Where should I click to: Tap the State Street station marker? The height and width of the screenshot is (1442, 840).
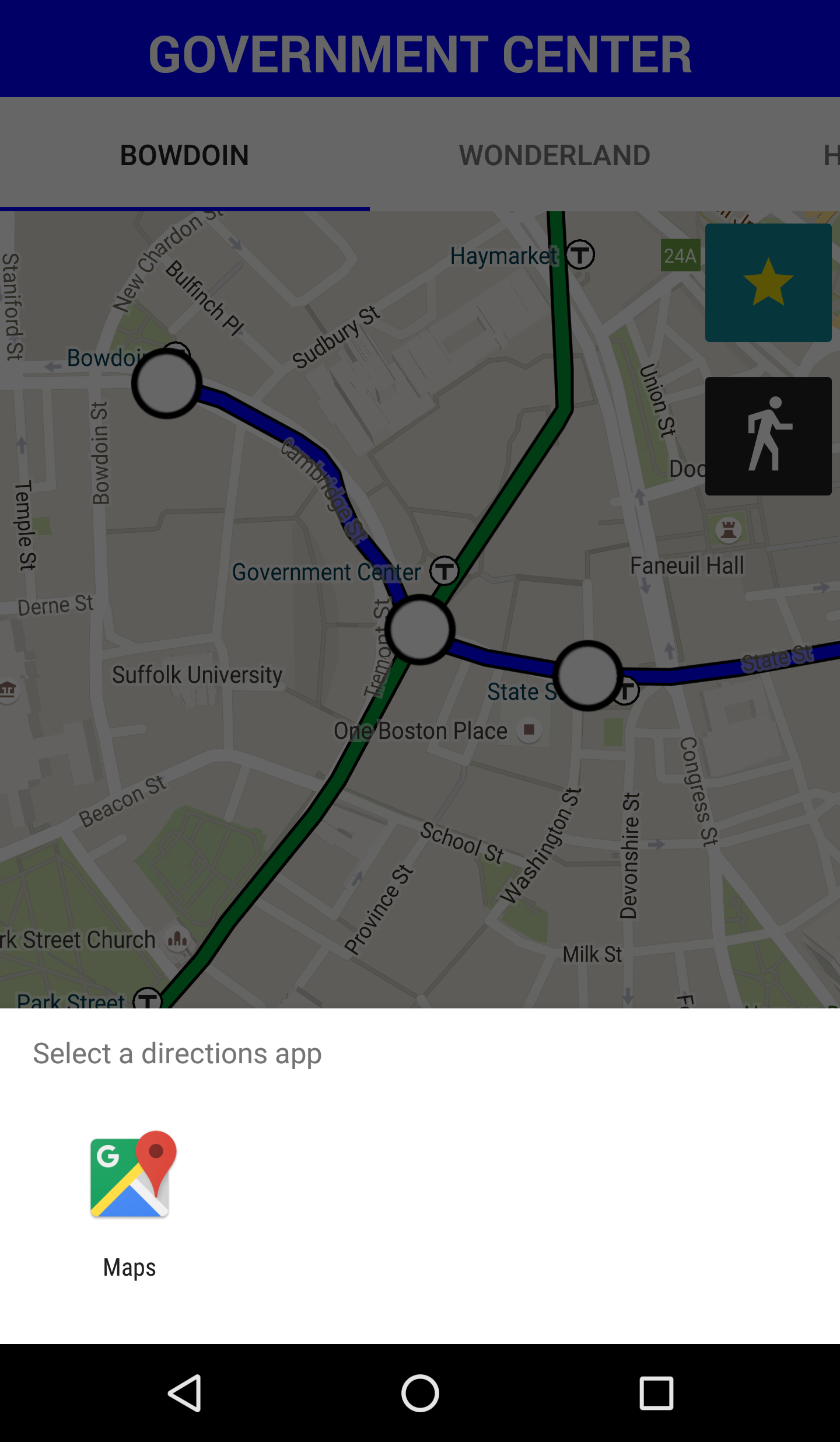(x=588, y=675)
